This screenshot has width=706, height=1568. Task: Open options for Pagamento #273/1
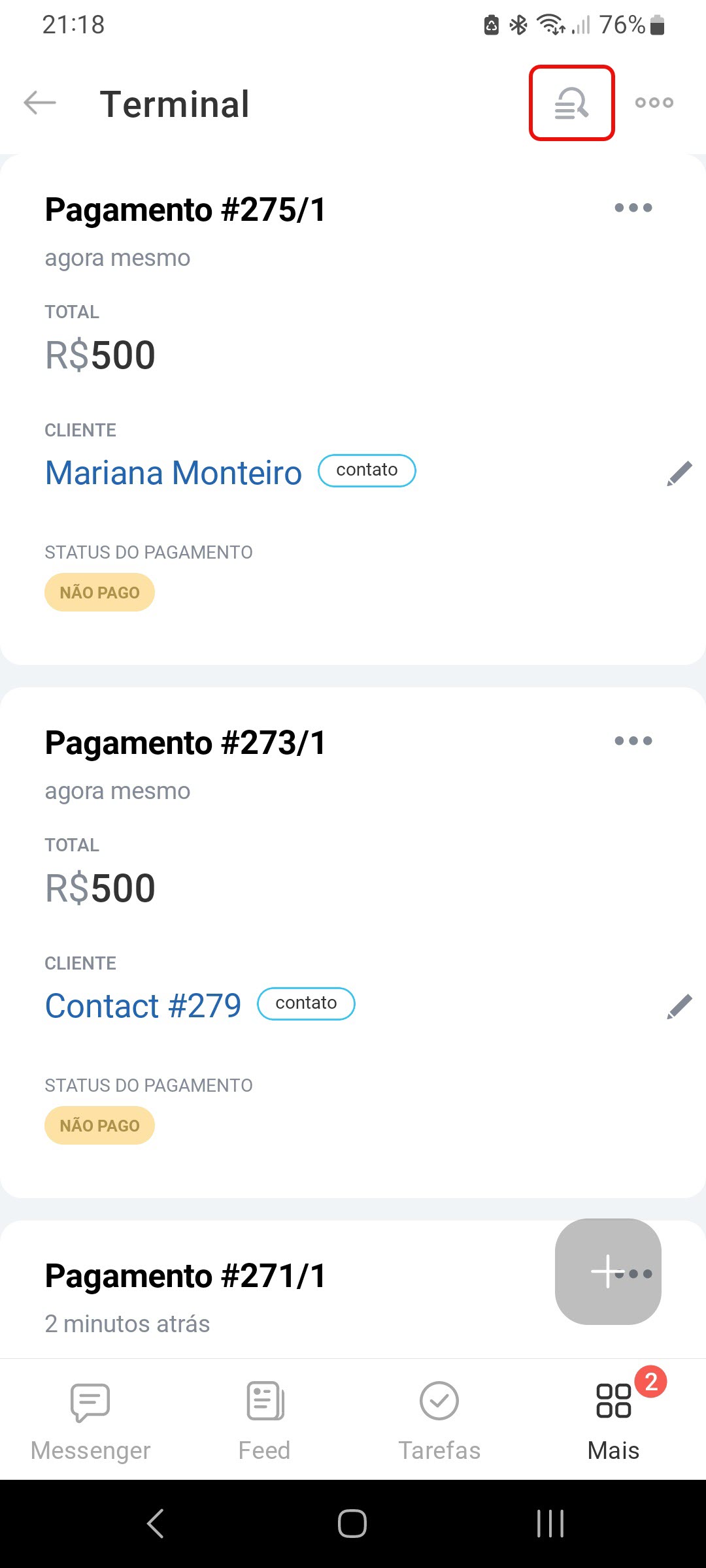(633, 741)
